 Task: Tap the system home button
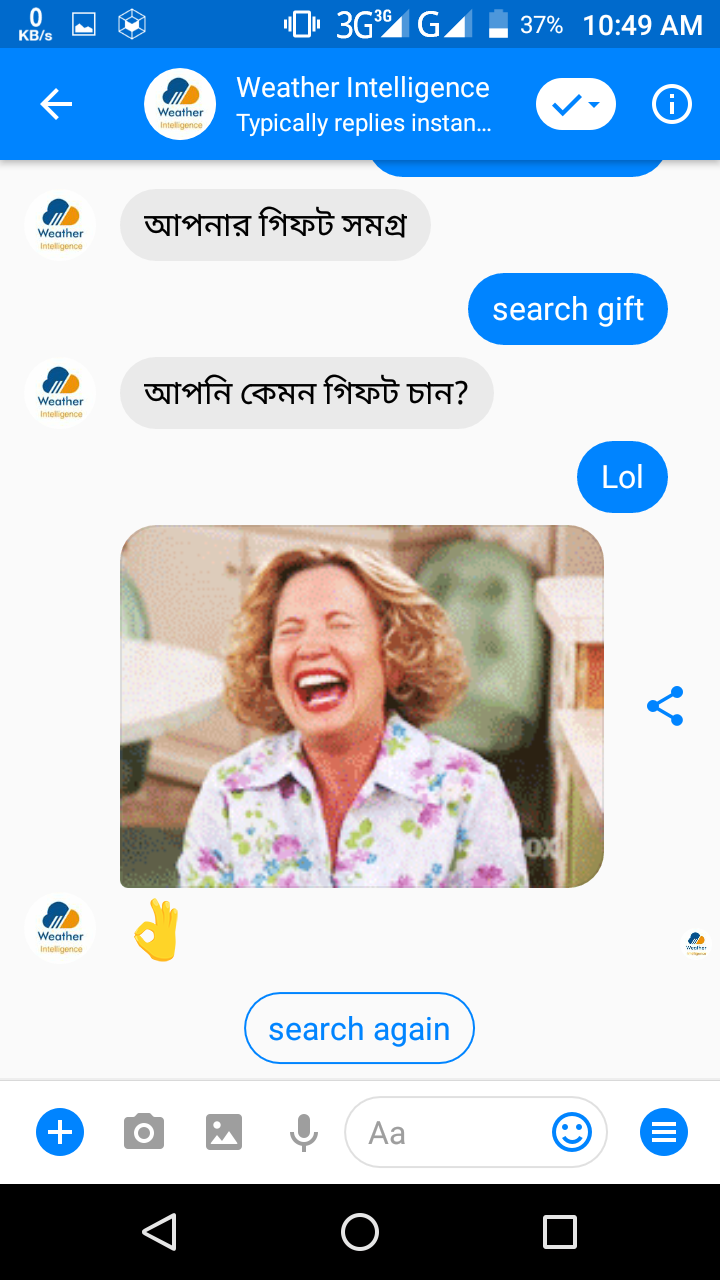[360, 1232]
